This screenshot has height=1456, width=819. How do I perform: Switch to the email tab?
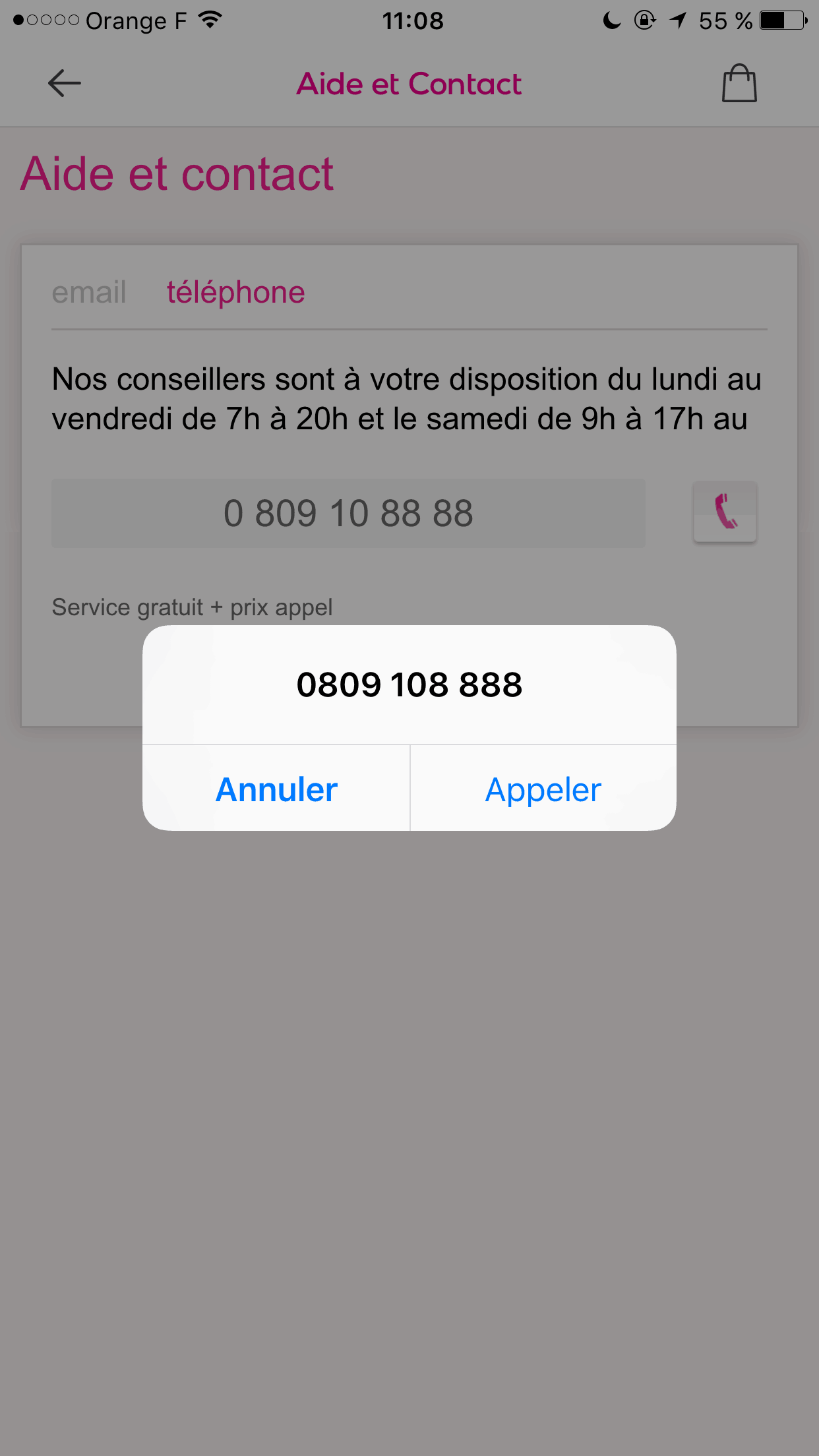pyautogui.click(x=89, y=292)
